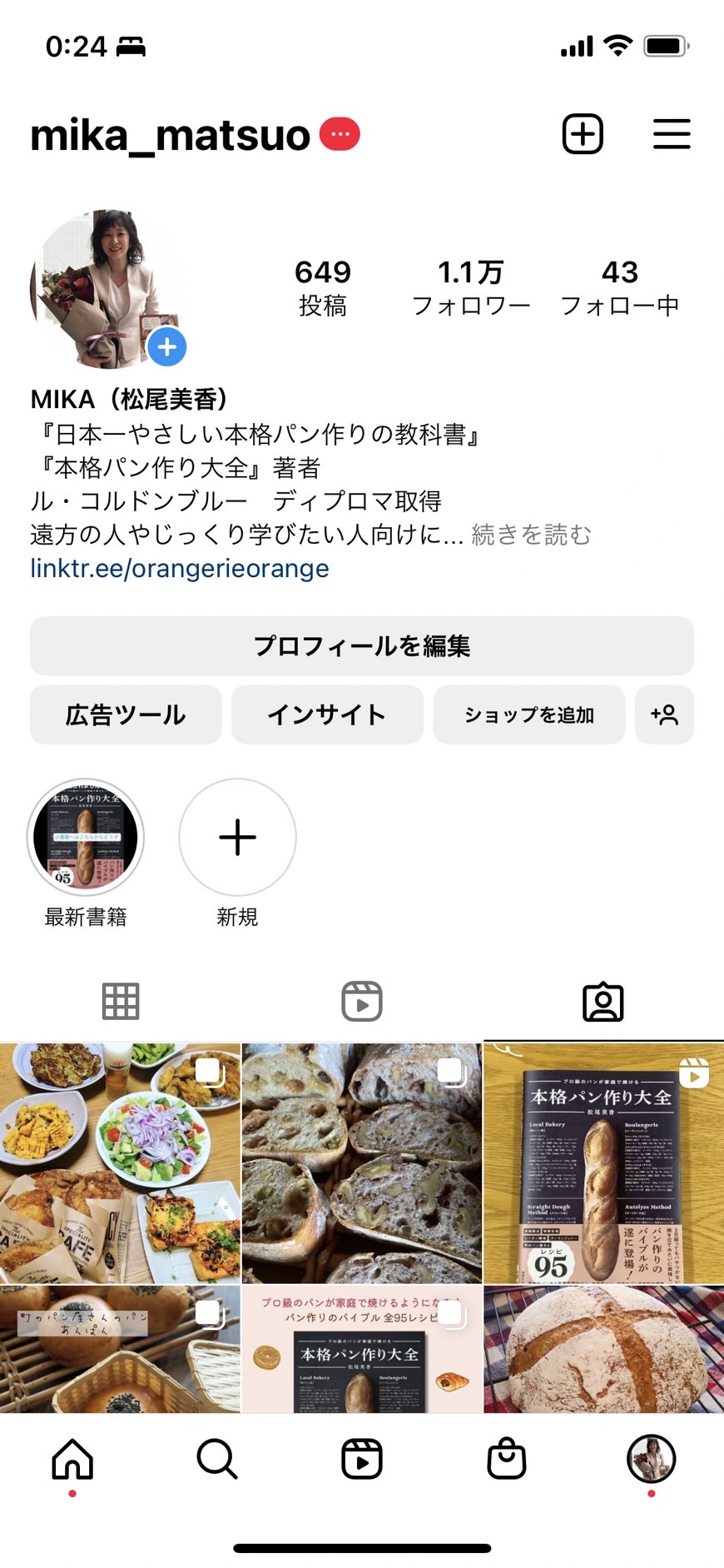Image resolution: width=724 pixels, height=1568 pixels.
Task: Switch to the posts grid tab
Action: point(121,1002)
